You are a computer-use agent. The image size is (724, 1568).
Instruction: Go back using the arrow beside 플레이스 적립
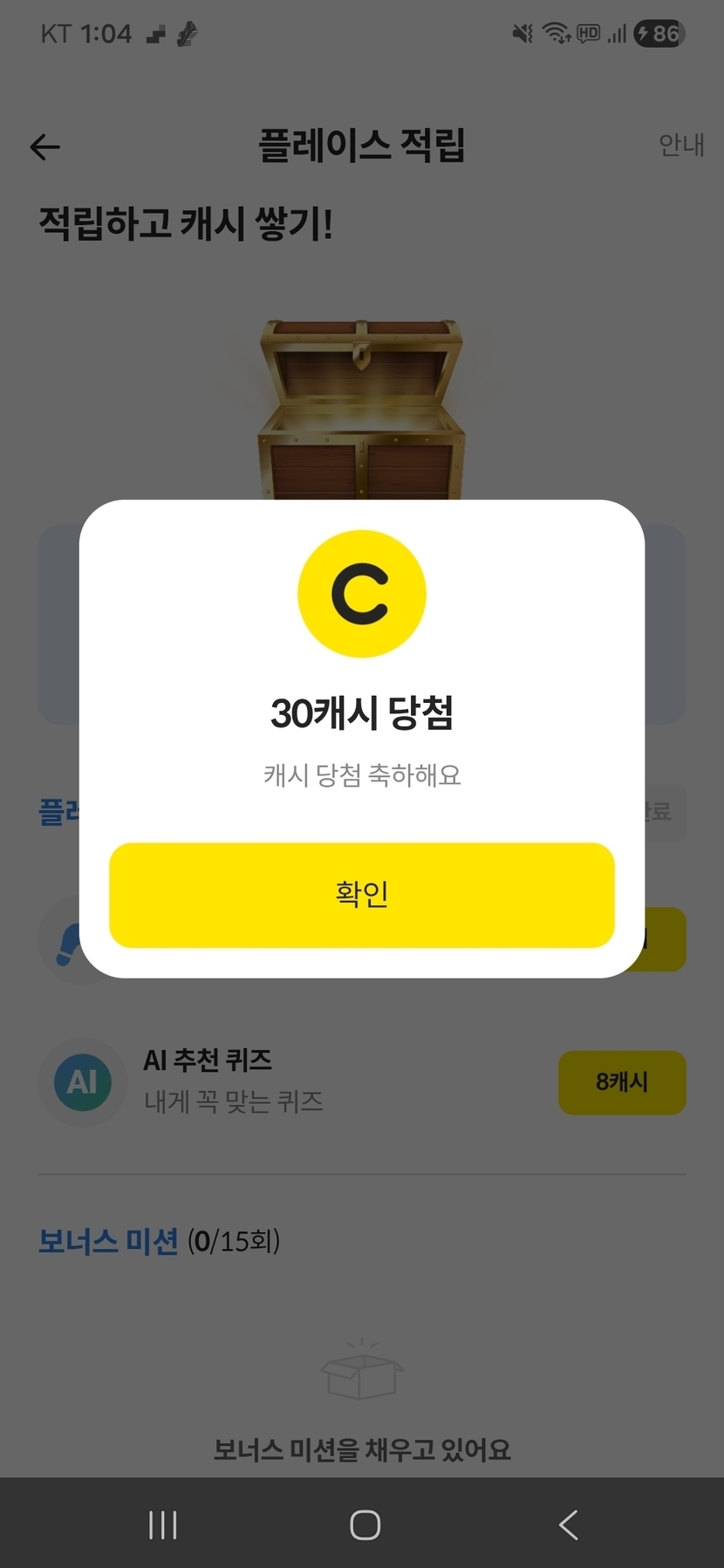45,147
